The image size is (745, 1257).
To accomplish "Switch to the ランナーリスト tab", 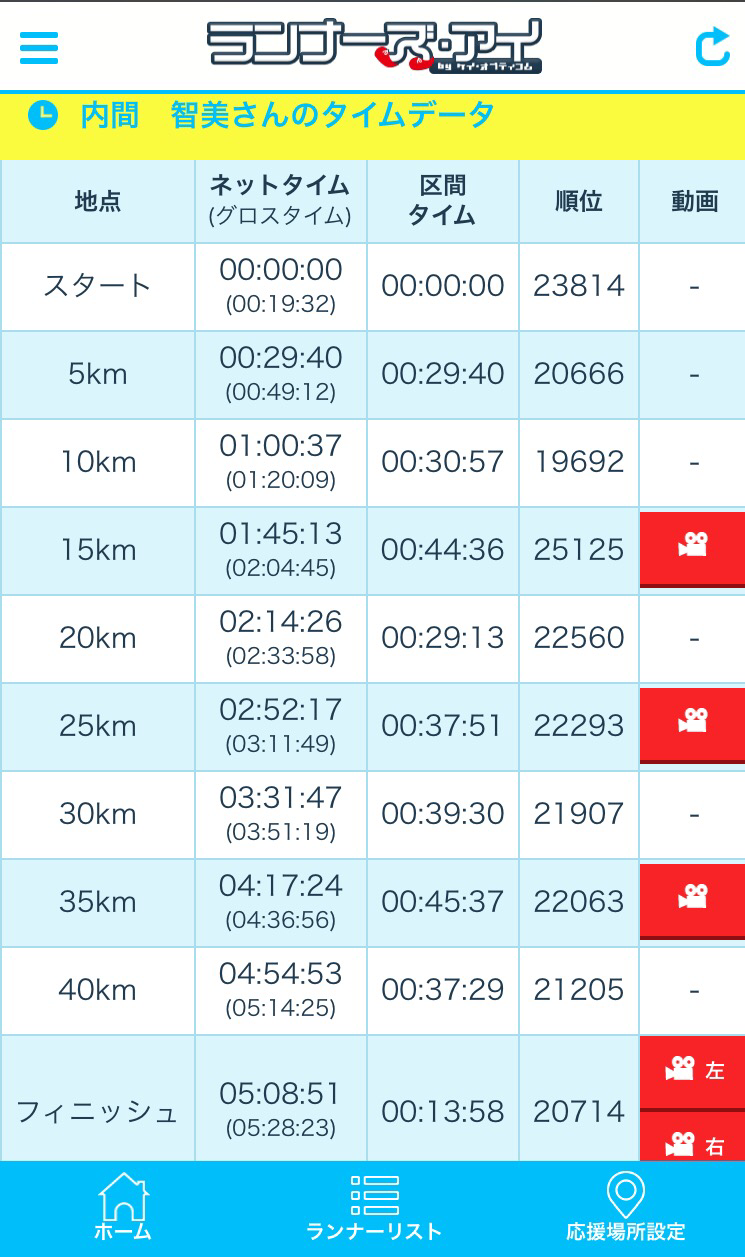I will [x=374, y=1208].
